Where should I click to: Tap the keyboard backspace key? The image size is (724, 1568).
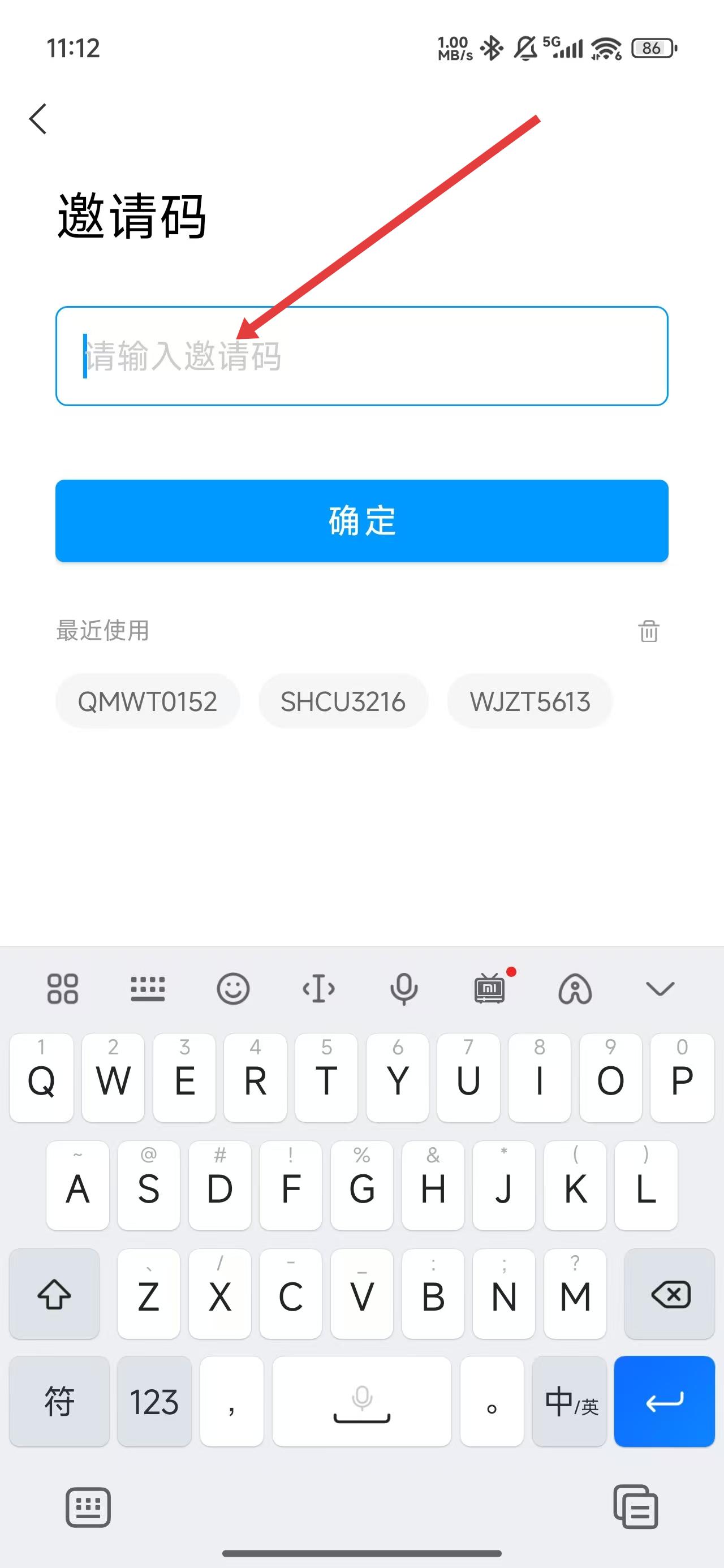point(670,1294)
